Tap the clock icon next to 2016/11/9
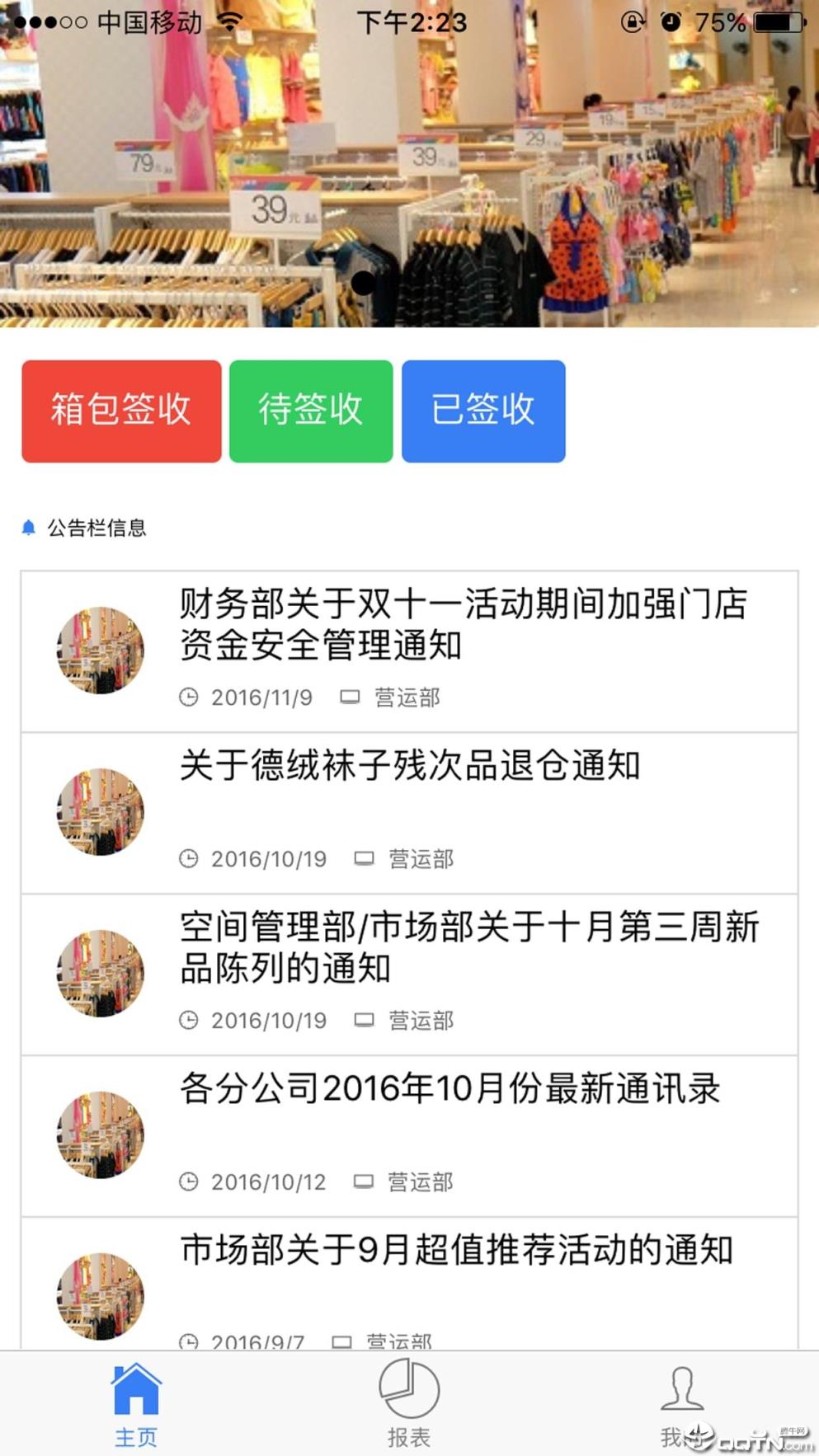Viewport: 819px width, 1456px height. [x=188, y=697]
